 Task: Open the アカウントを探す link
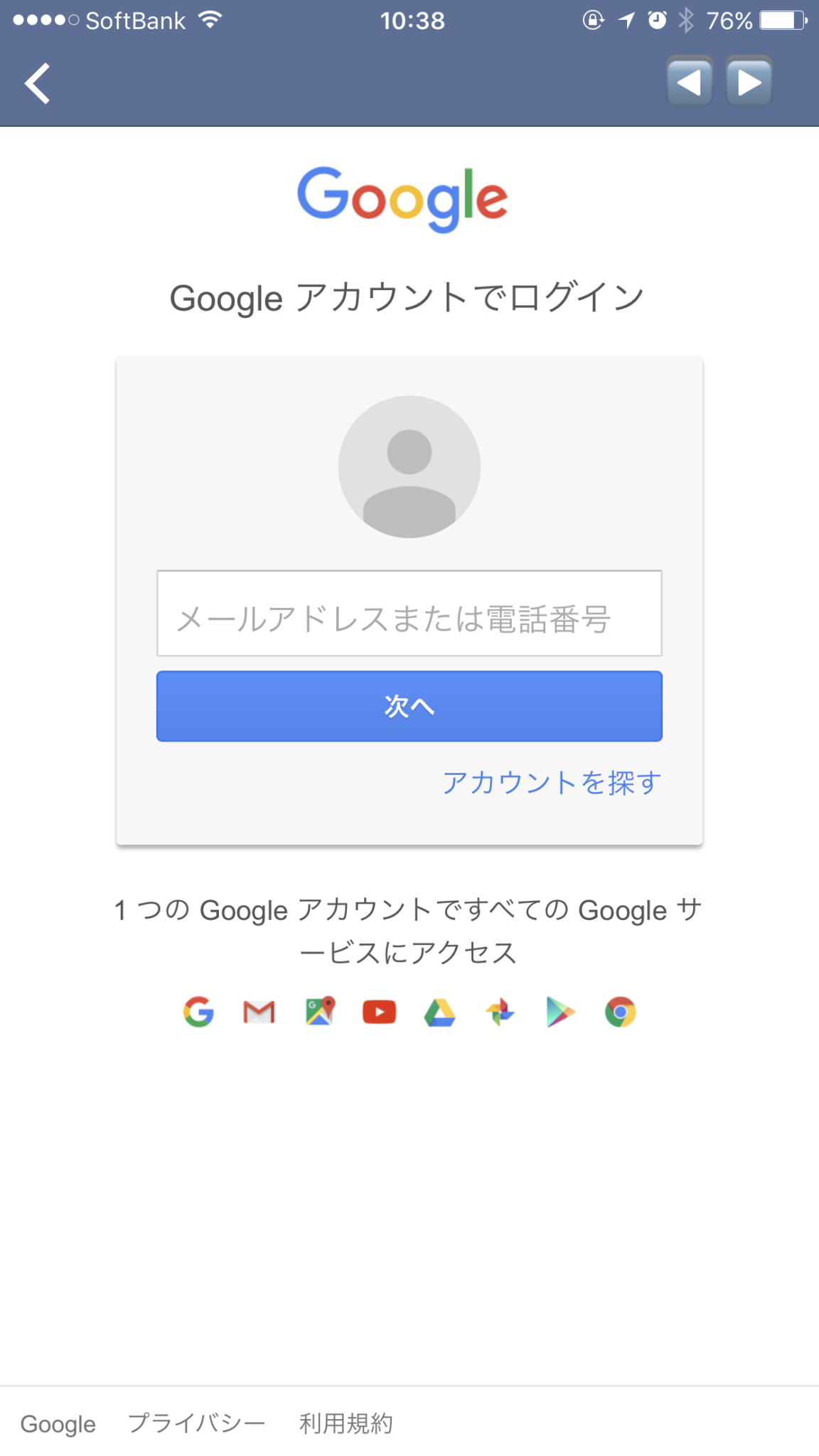(552, 783)
